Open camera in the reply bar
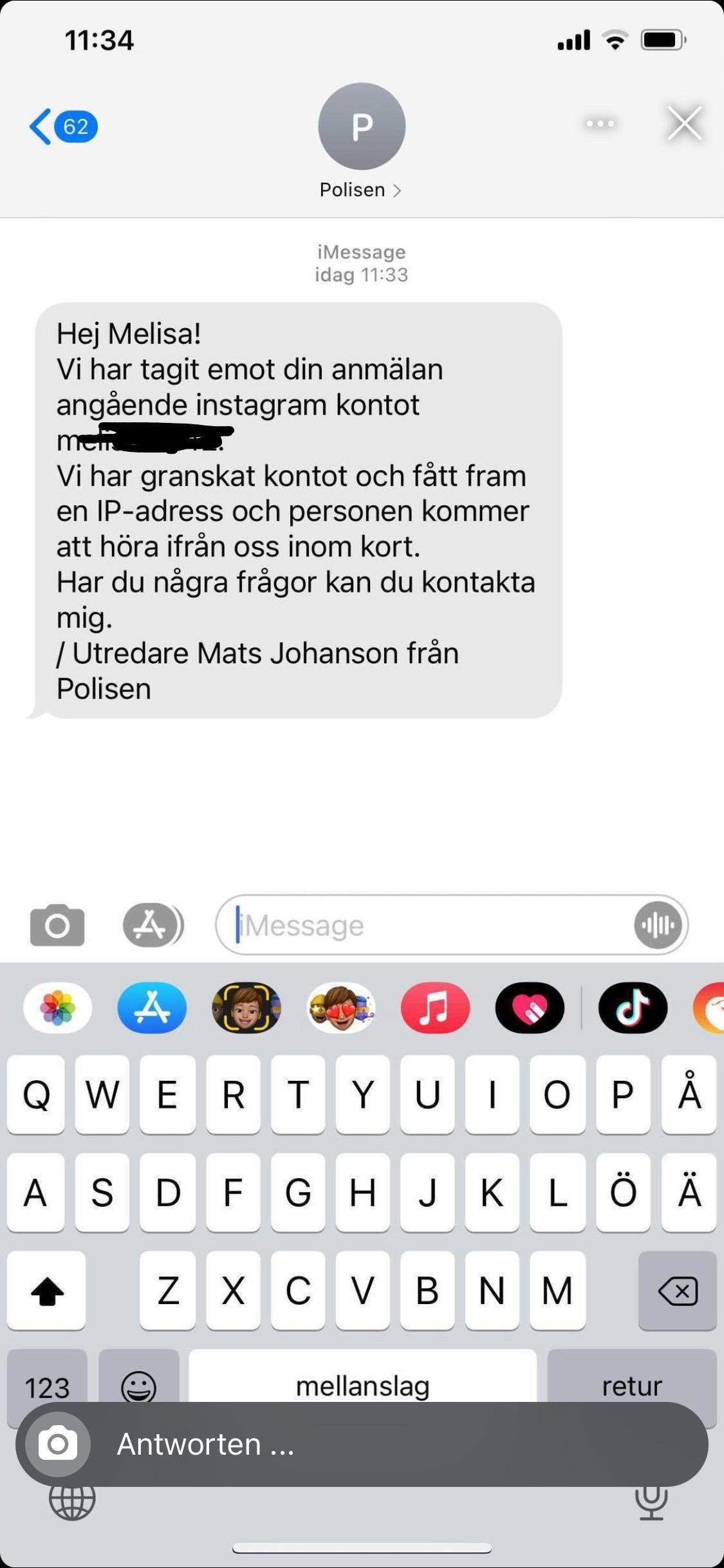 [58, 1444]
